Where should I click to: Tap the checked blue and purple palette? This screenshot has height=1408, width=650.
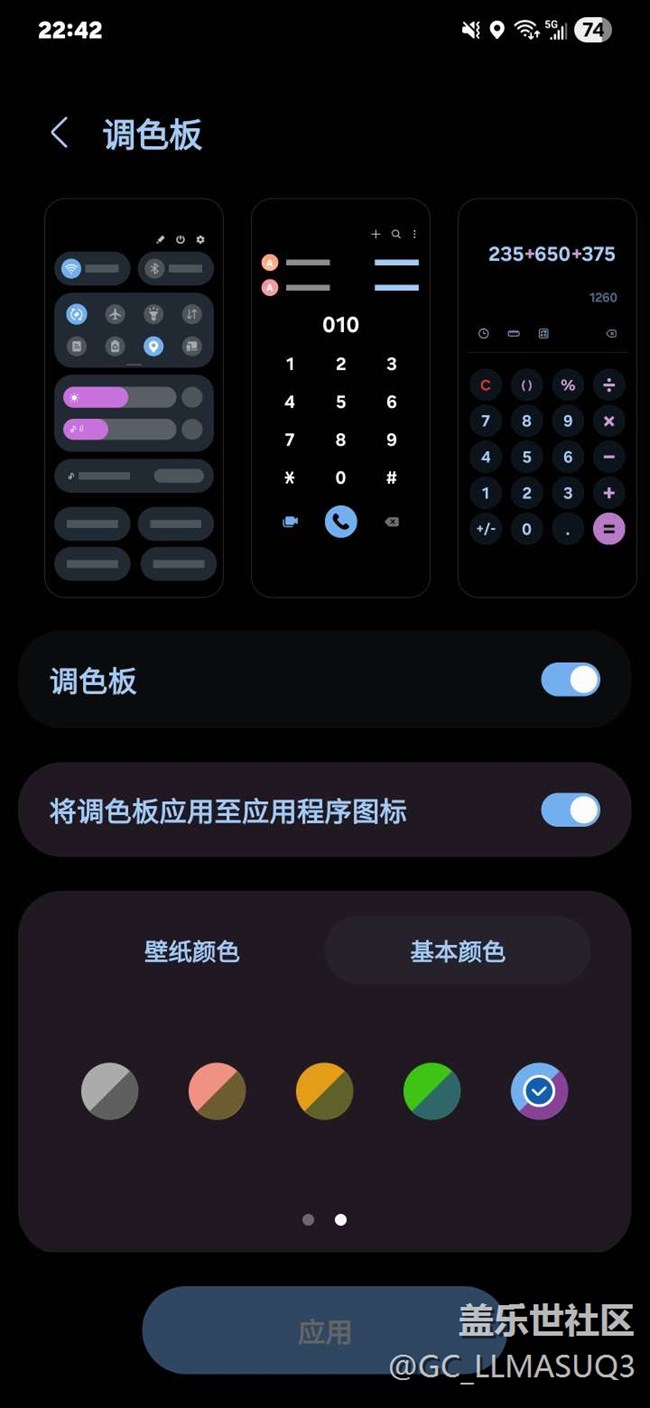[539, 1090]
